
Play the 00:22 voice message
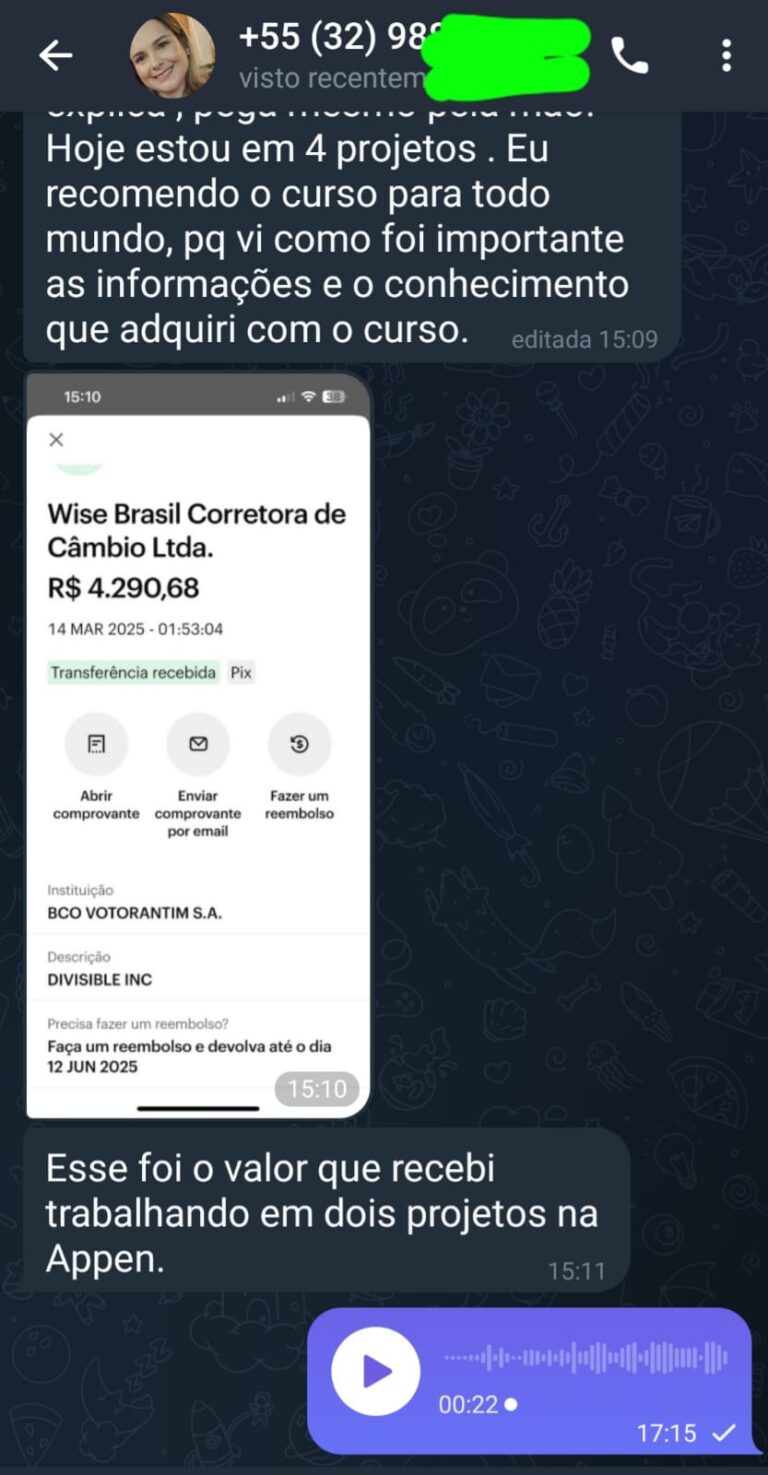coord(376,1371)
